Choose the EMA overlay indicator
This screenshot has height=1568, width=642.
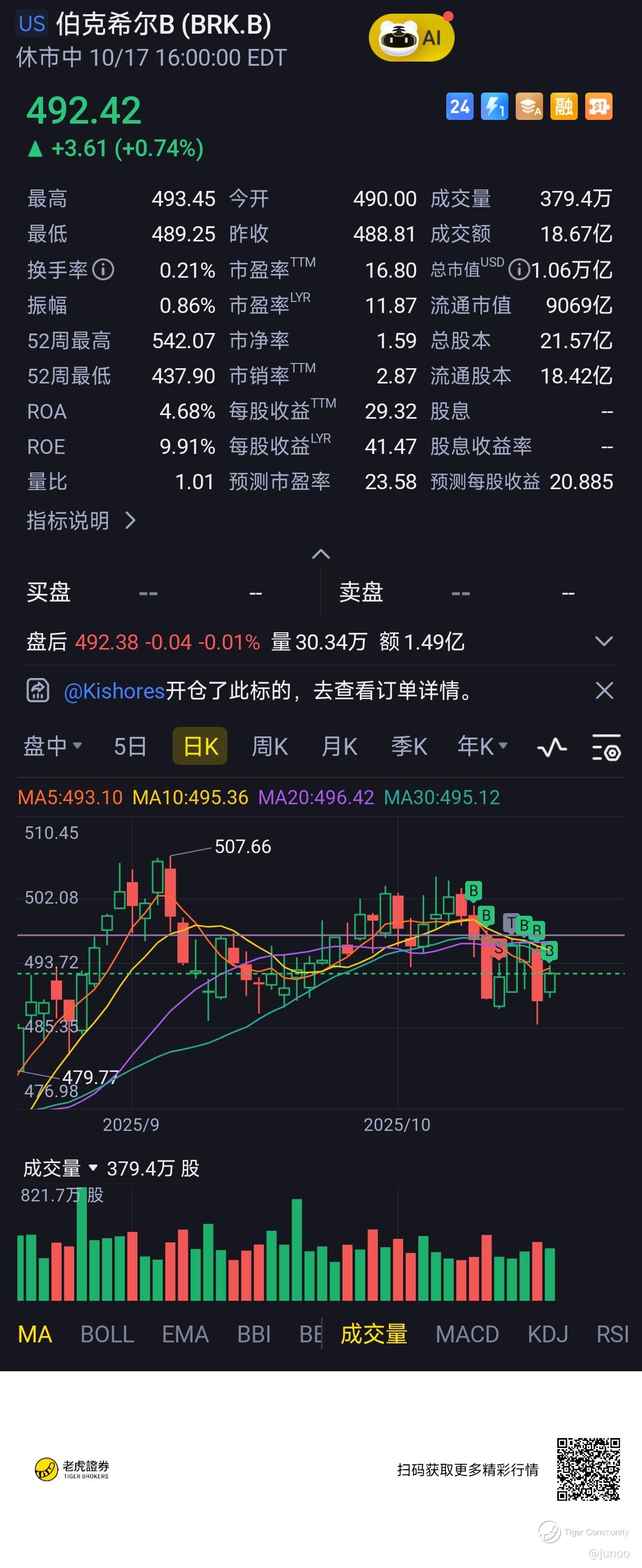coord(185,1334)
